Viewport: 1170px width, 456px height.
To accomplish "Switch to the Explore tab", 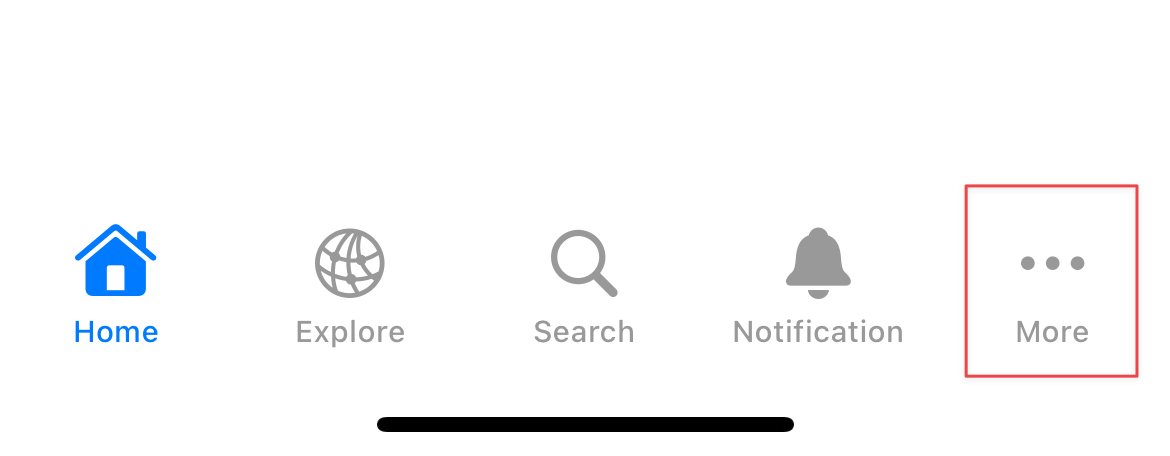I will [x=350, y=283].
